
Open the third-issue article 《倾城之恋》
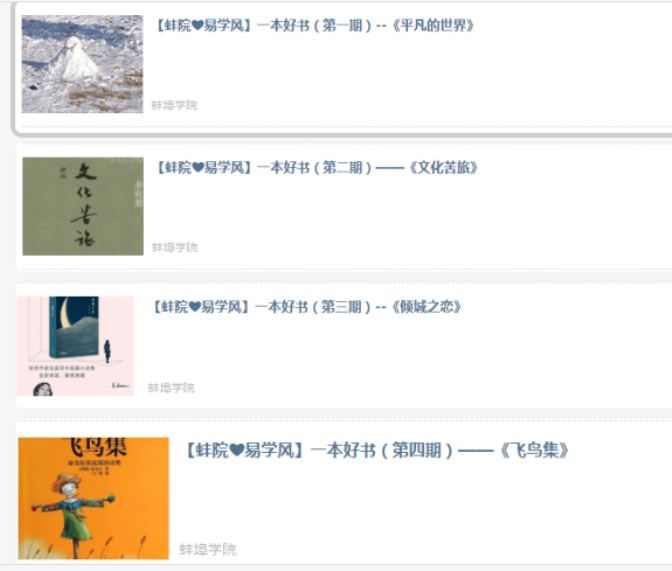pos(306,307)
